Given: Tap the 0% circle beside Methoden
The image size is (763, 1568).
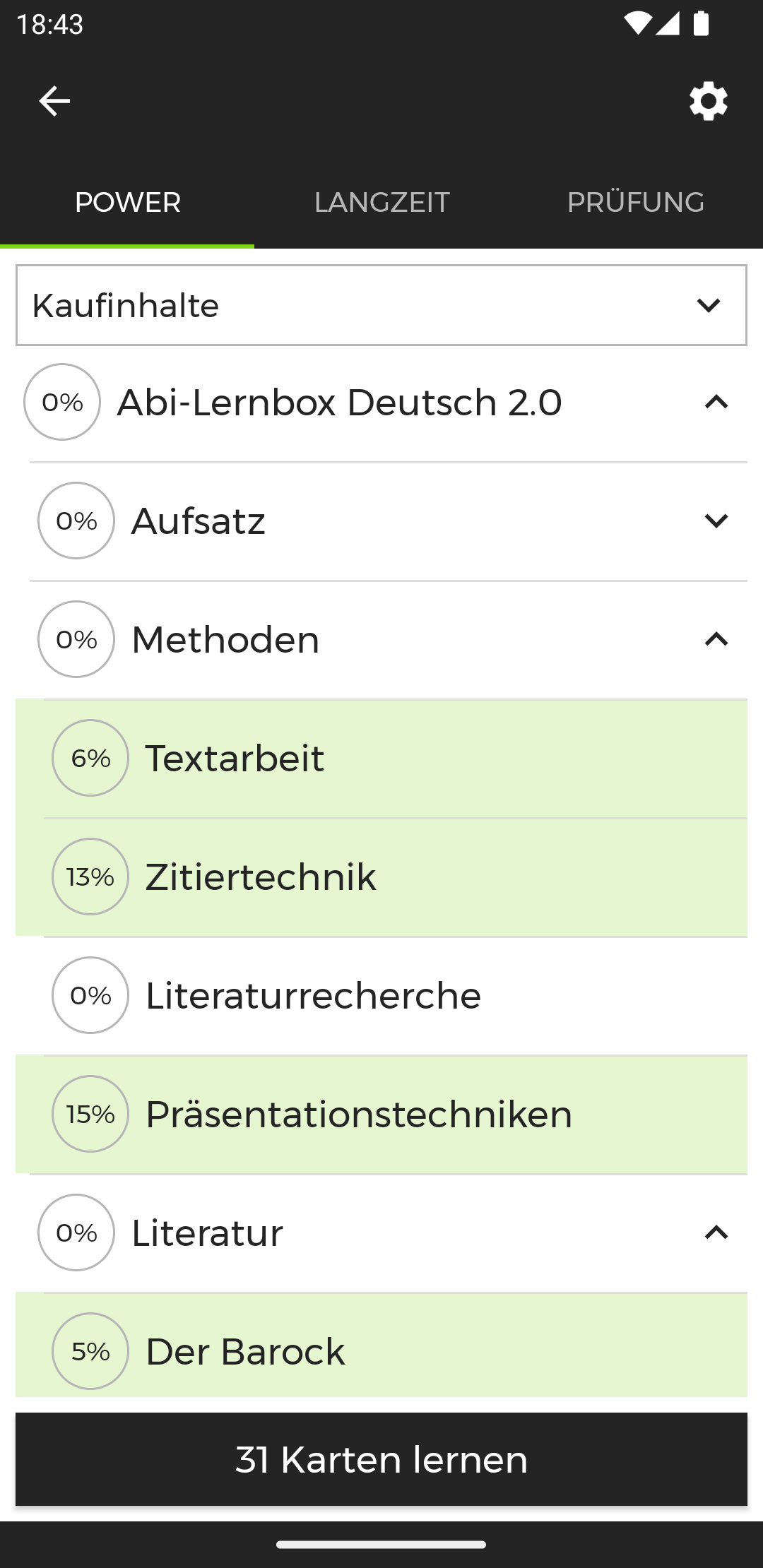Looking at the screenshot, I should point(76,640).
